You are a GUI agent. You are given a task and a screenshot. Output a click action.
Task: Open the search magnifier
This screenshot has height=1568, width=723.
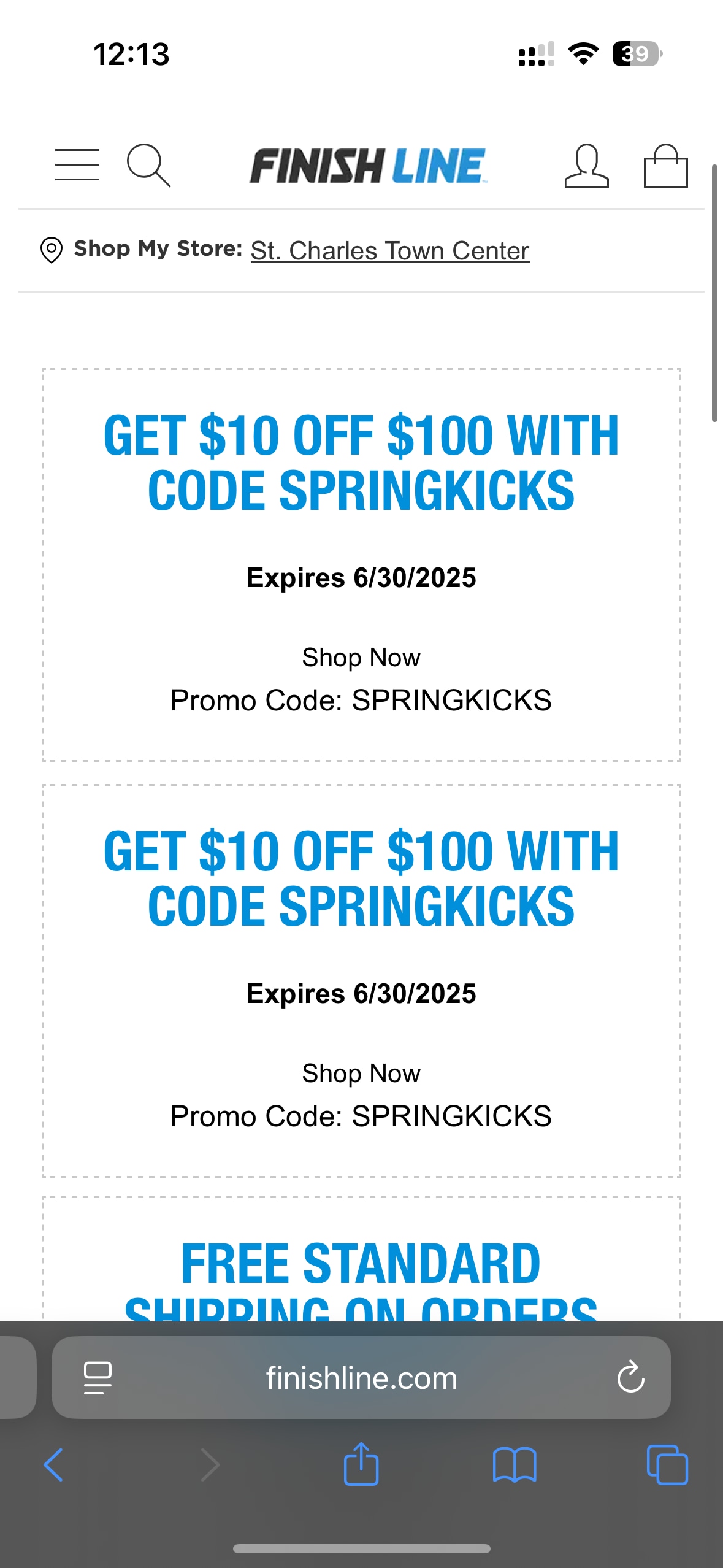(148, 165)
